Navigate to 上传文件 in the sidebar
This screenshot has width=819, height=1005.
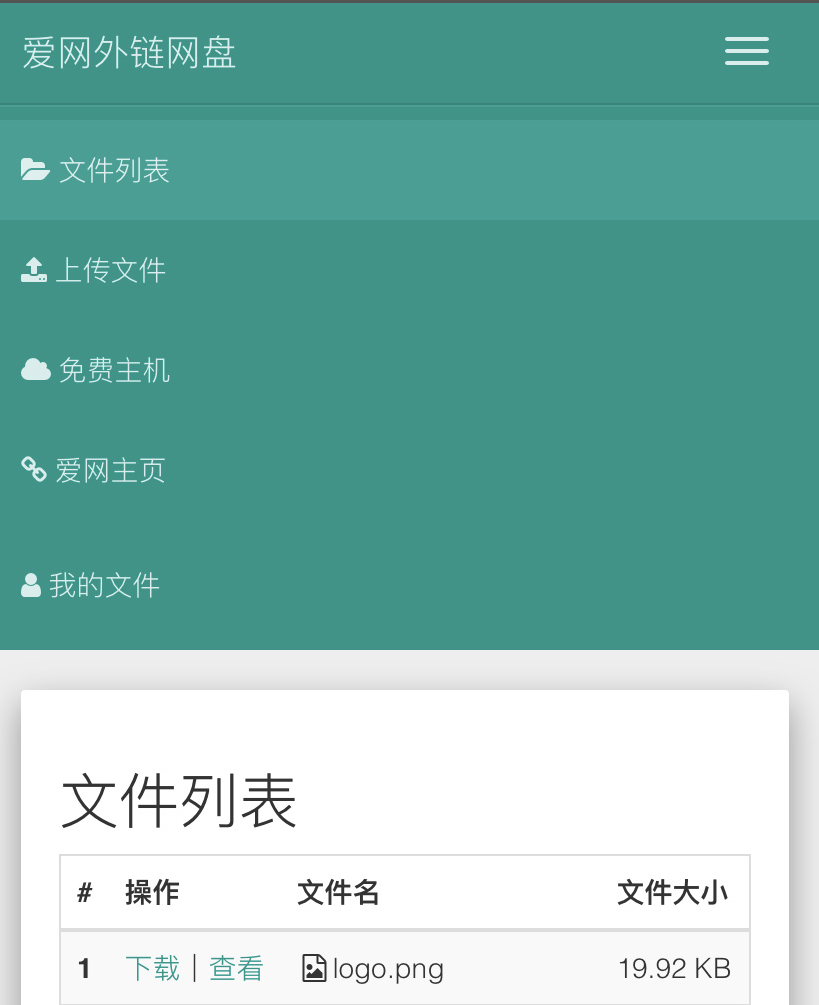(x=111, y=270)
